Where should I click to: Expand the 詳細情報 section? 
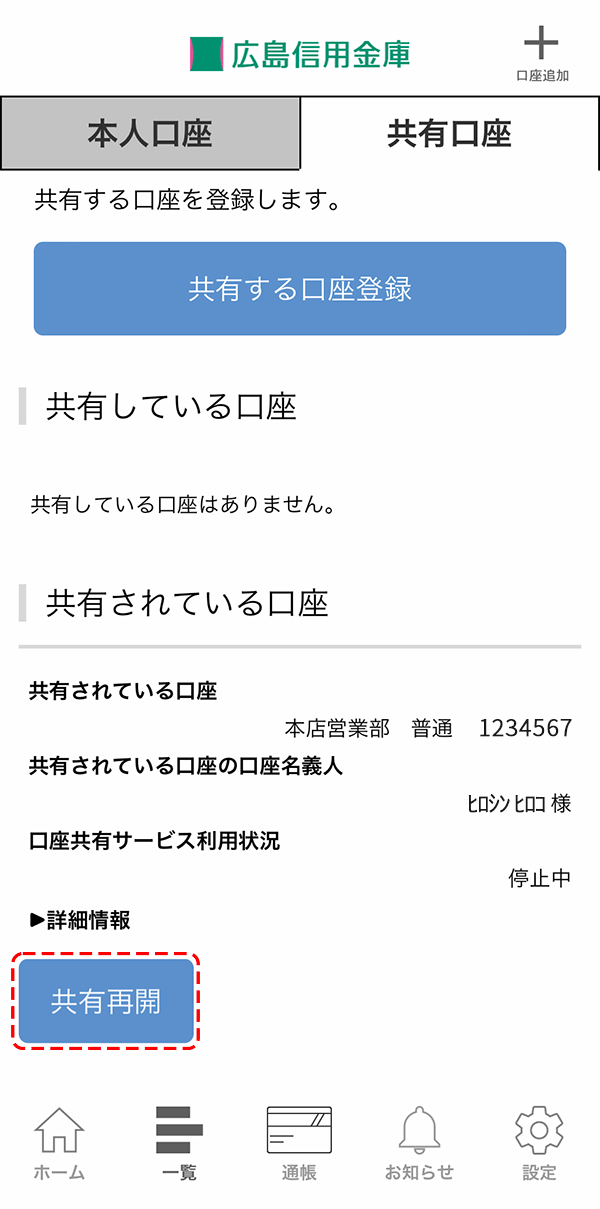pyautogui.click(x=80, y=920)
